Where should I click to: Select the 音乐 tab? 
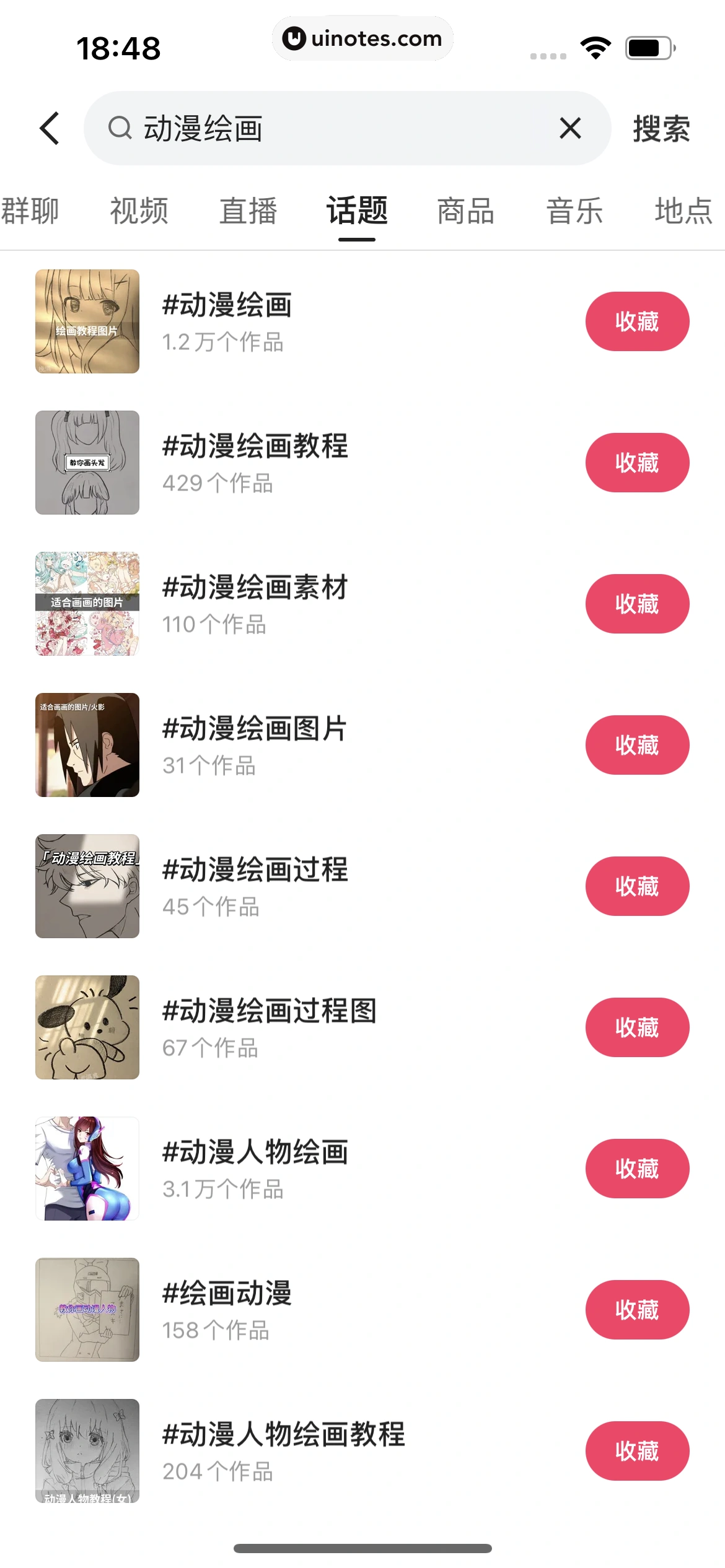coord(575,211)
